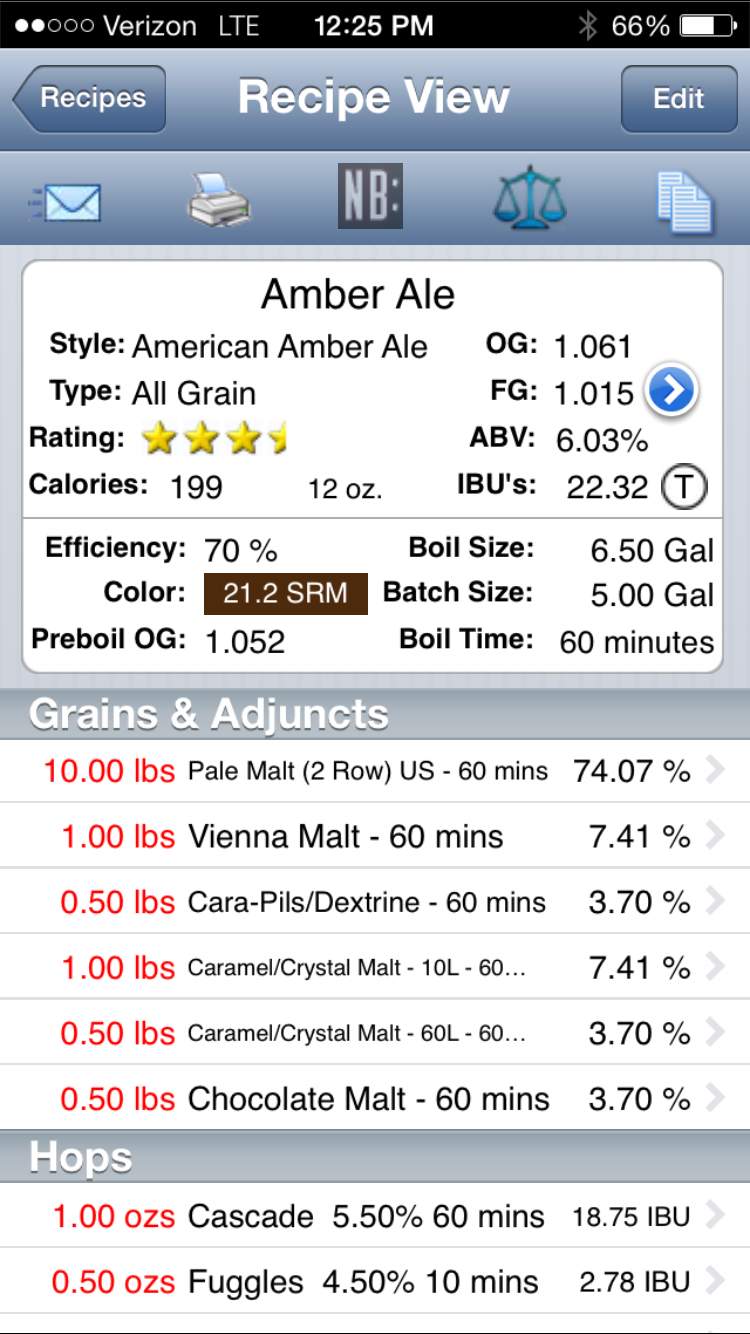Open Caramel/Crystal Malt 60L row
Image resolution: width=750 pixels, height=1334 pixels.
pyautogui.click(x=375, y=1032)
